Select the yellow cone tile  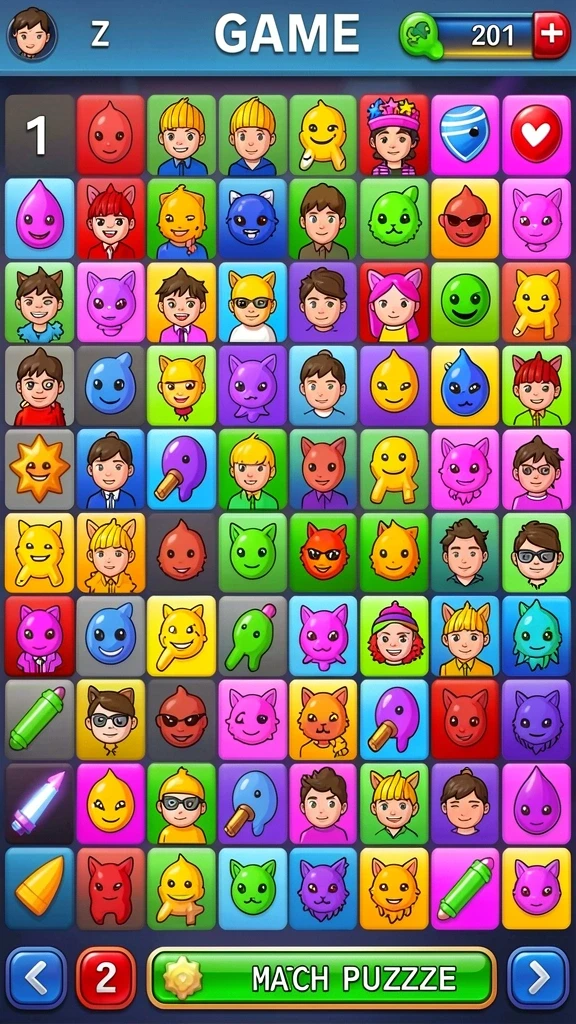coord(39,888)
